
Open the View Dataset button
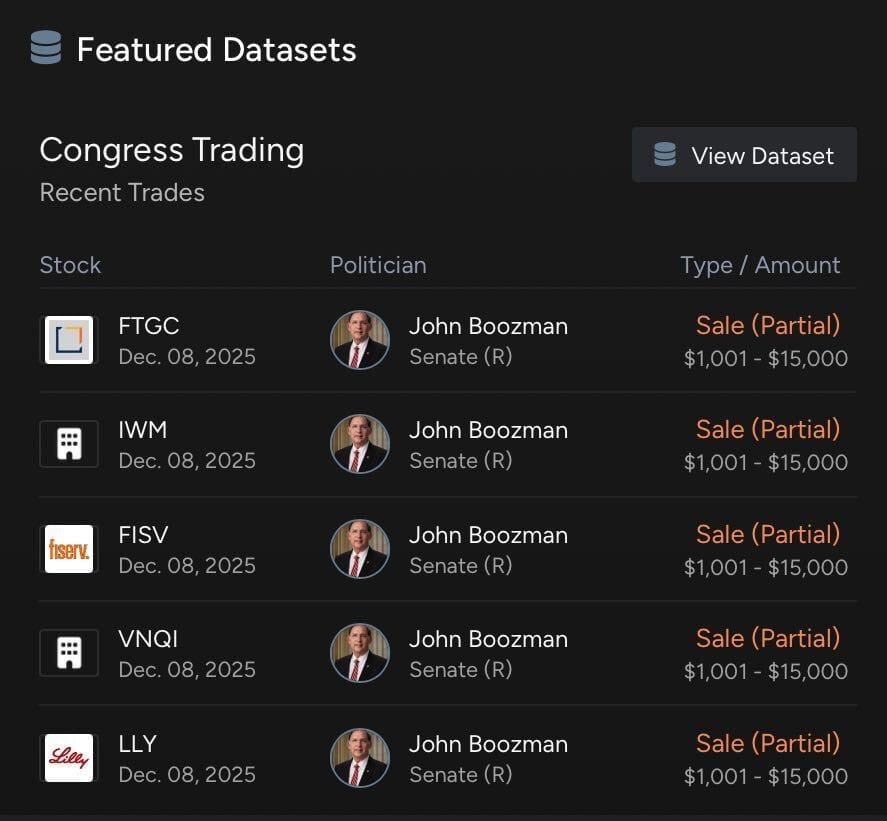744,155
